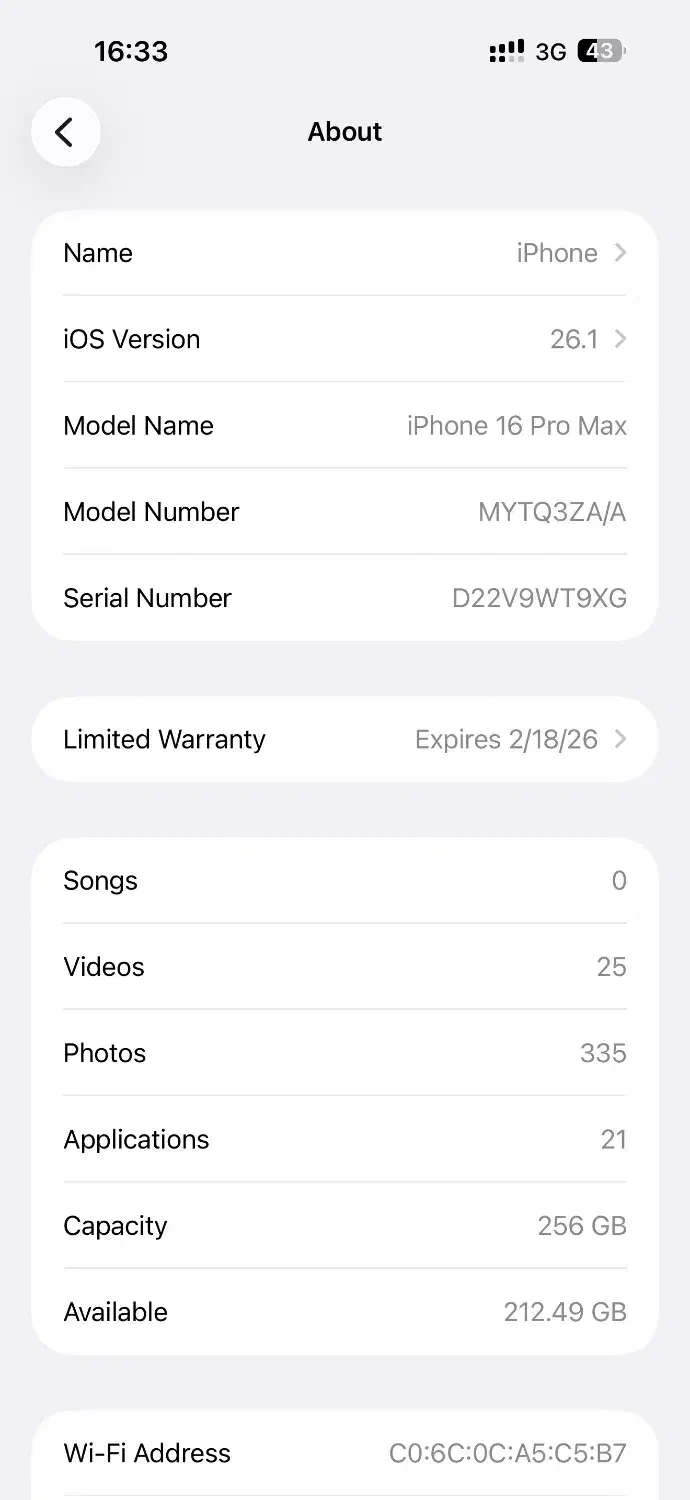Go back using the back arrow
690x1500 pixels.
pyautogui.click(x=65, y=132)
